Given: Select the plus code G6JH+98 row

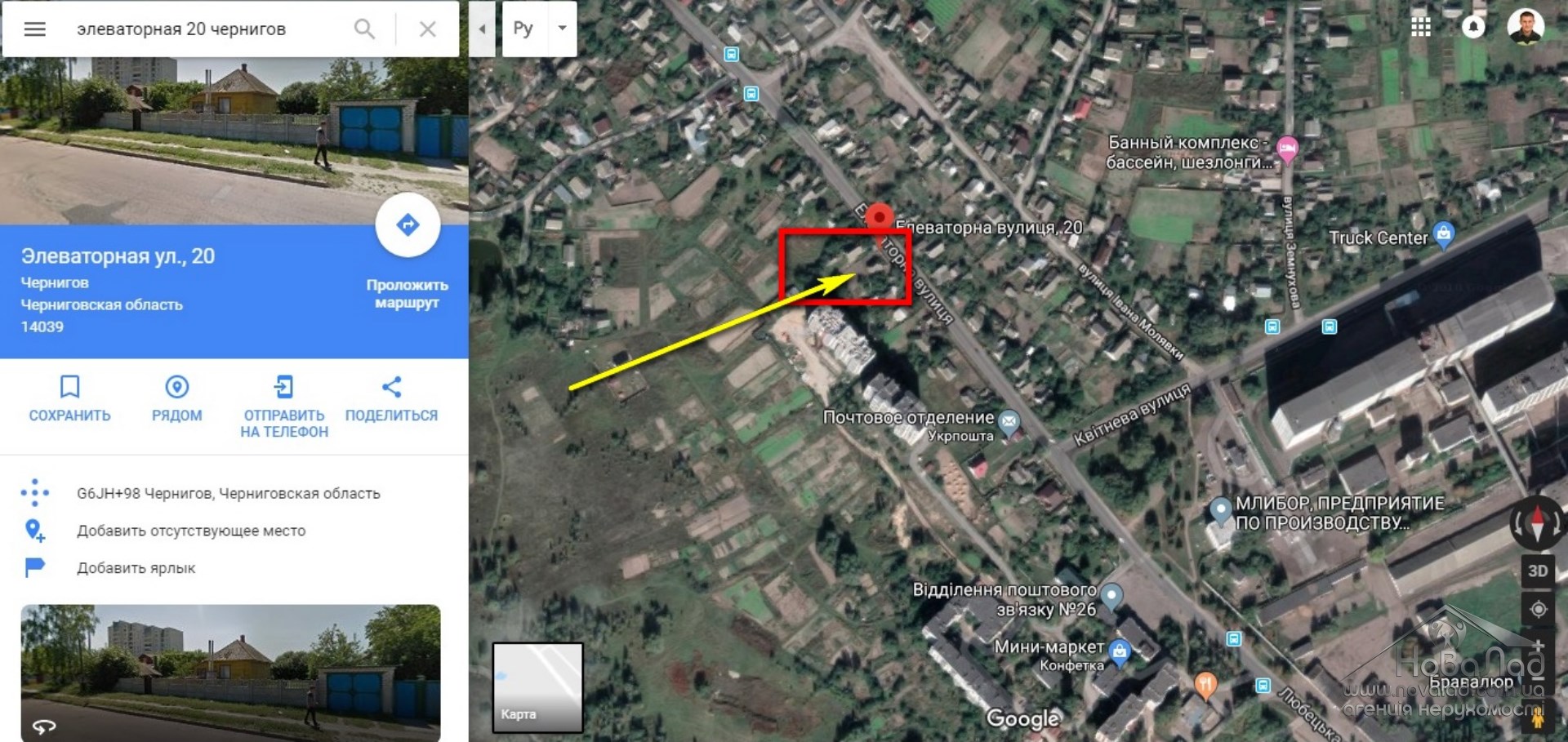Looking at the screenshot, I should pos(228,493).
